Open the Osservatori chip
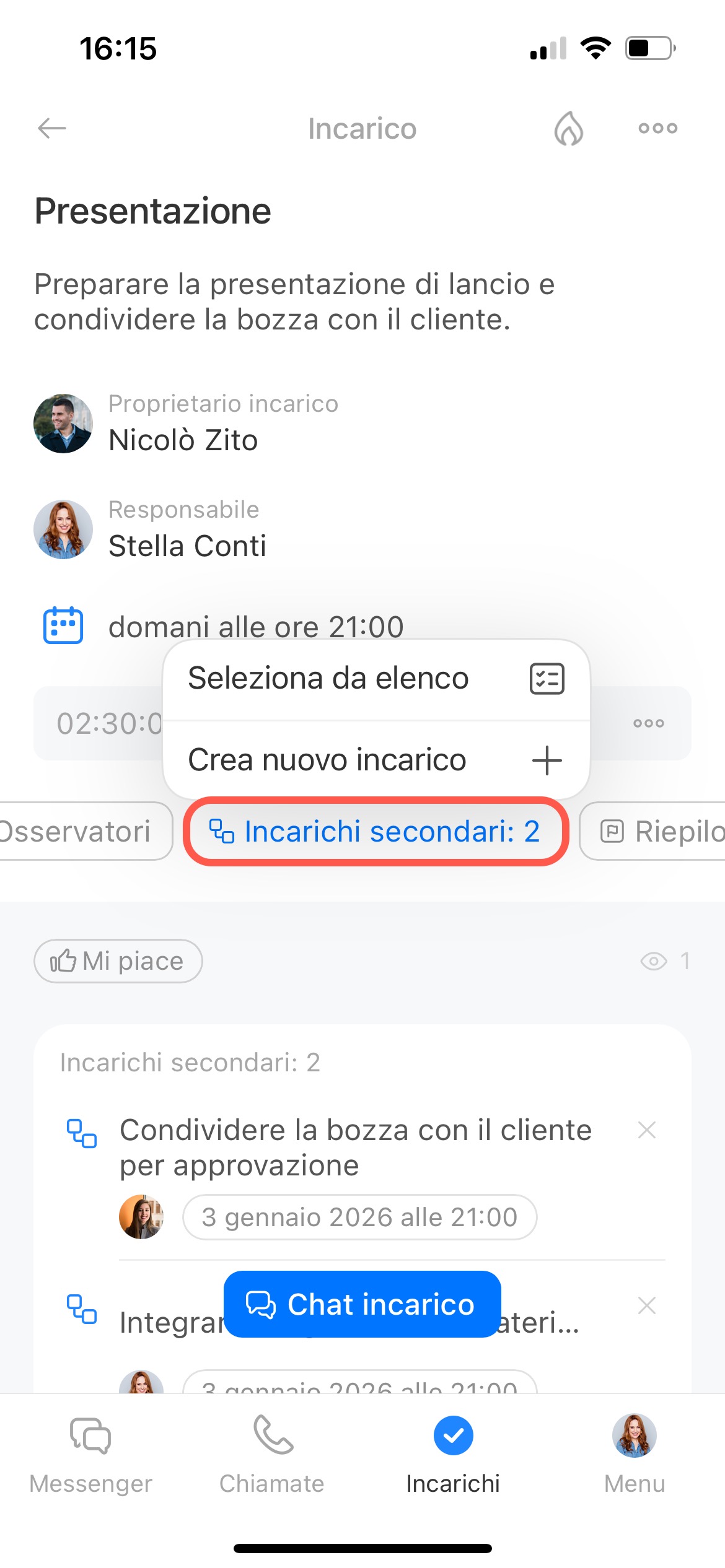 tap(81, 831)
